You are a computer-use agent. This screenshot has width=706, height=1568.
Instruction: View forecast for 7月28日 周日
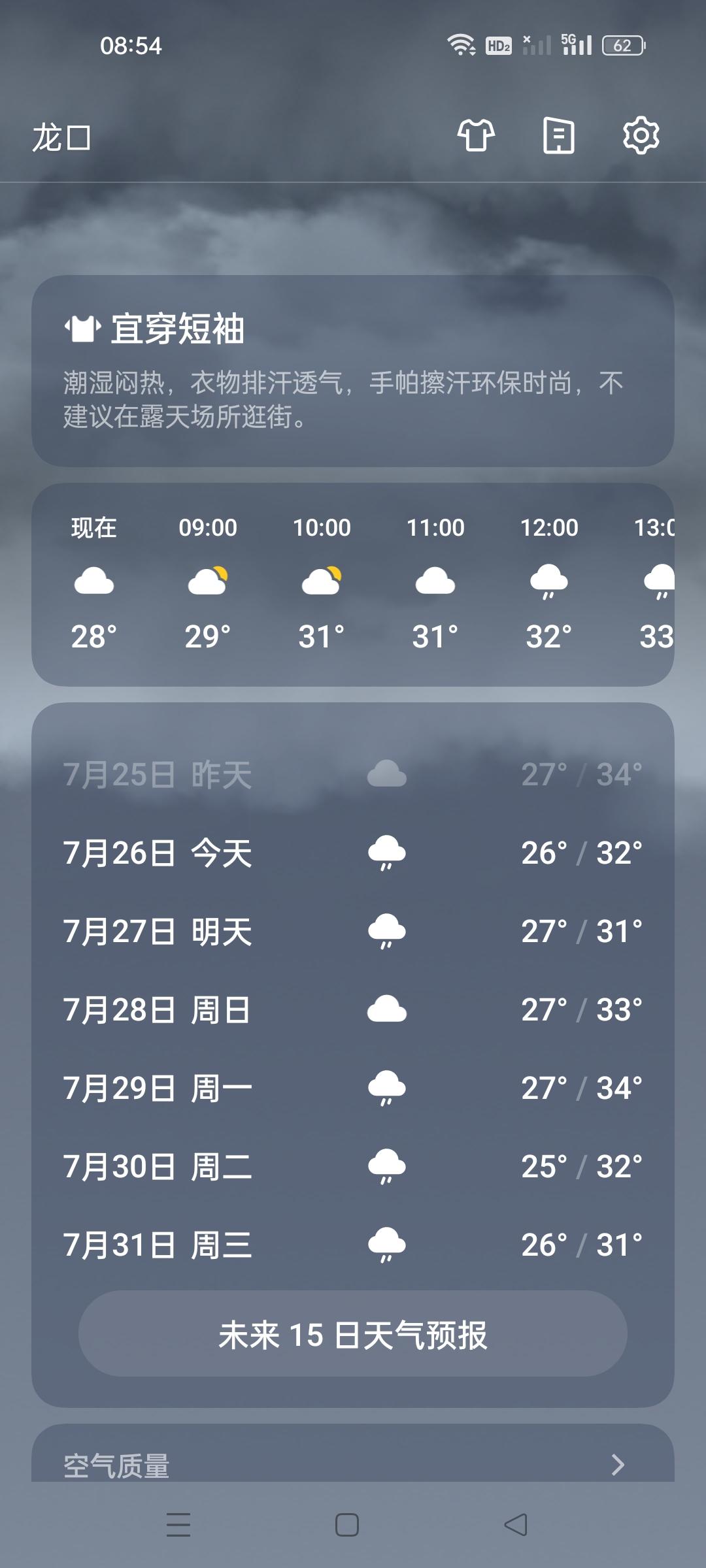353,1009
